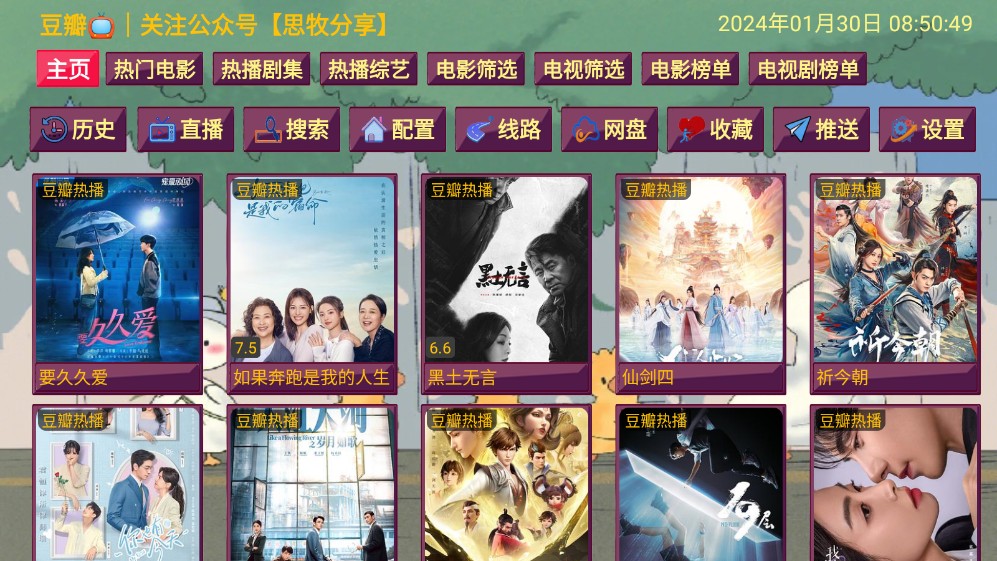Open the 仙剑四 poster card
The height and width of the screenshot is (561, 997).
(x=700, y=280)
